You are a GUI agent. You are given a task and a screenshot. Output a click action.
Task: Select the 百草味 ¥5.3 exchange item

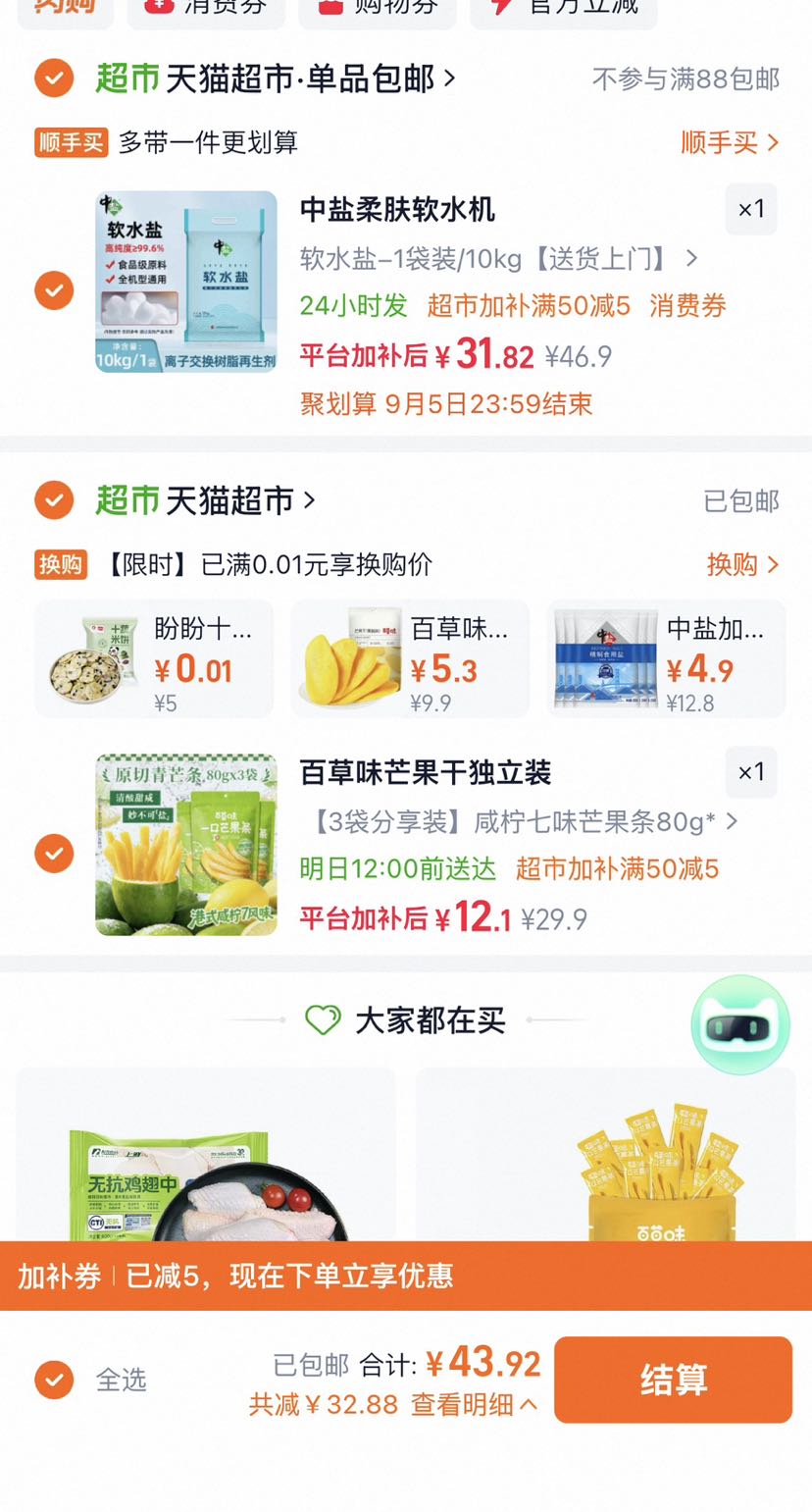410,658
